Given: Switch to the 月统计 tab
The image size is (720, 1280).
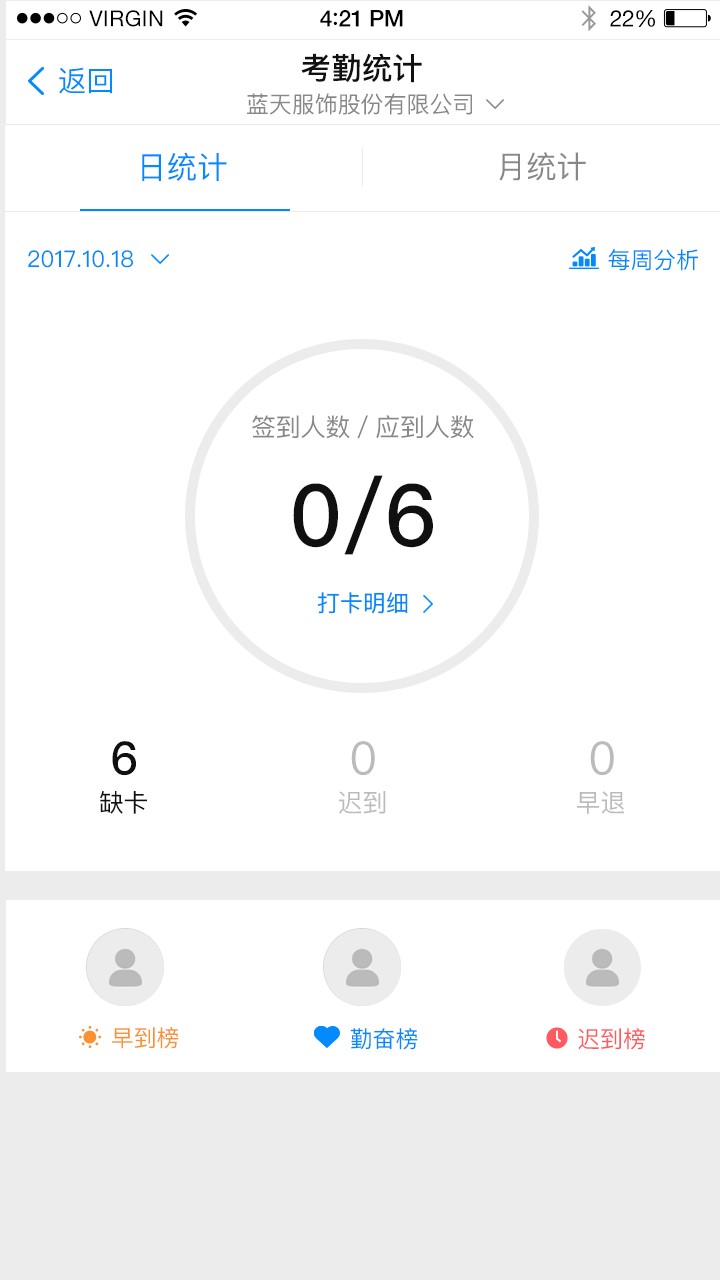Looking at the screenshot, I should click(x=541, y=168).
